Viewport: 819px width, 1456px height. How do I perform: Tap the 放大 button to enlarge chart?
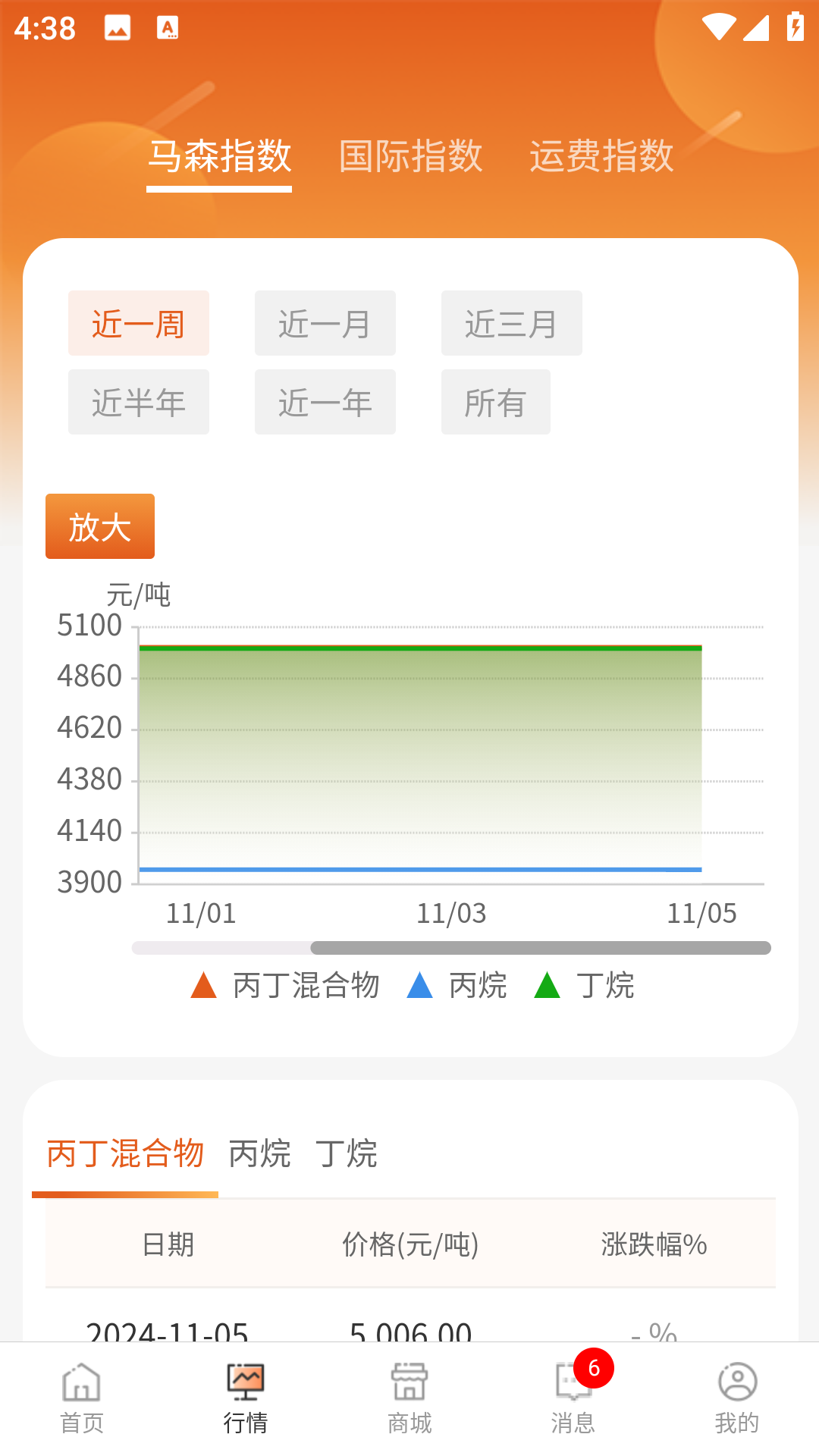click(x=100, y=527)
